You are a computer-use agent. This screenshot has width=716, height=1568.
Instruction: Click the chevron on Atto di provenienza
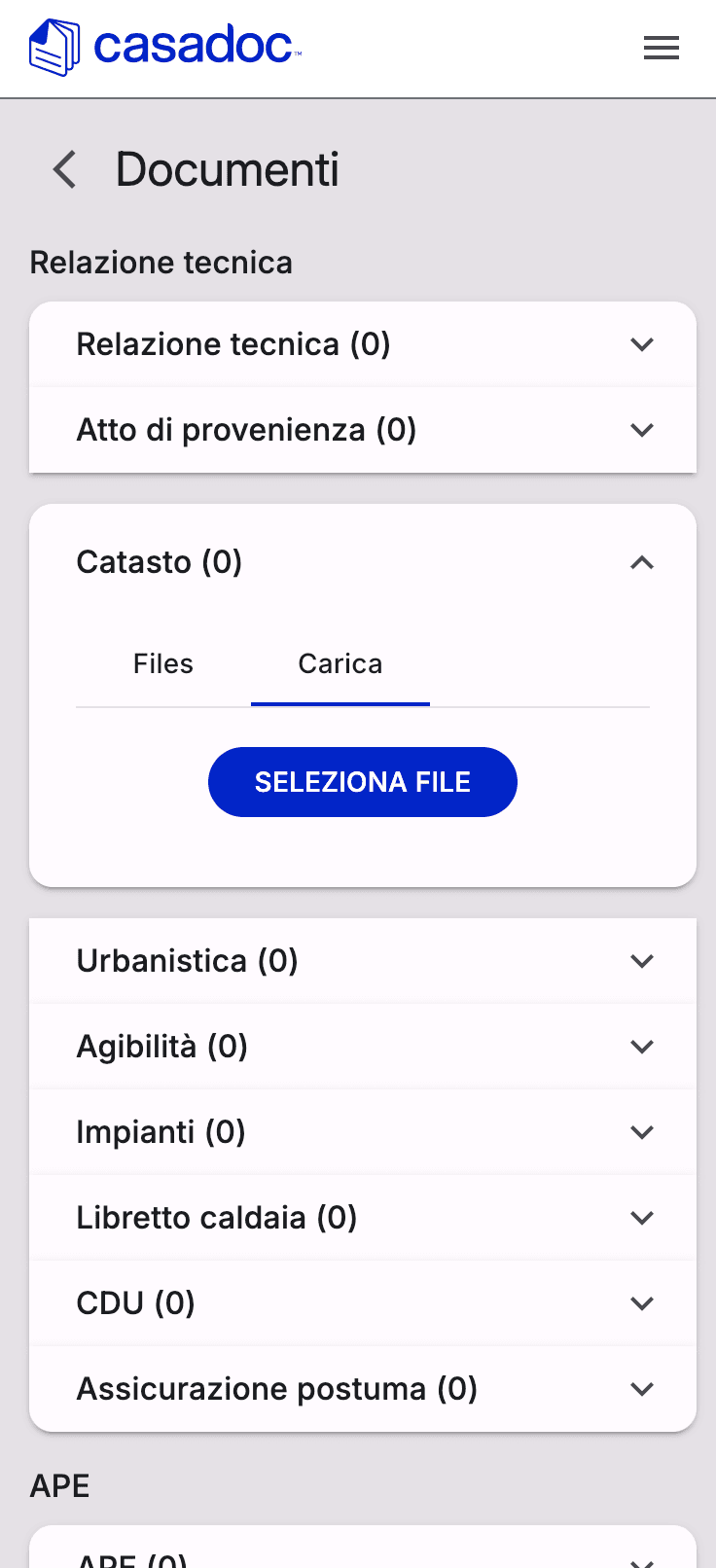(642, 429)
